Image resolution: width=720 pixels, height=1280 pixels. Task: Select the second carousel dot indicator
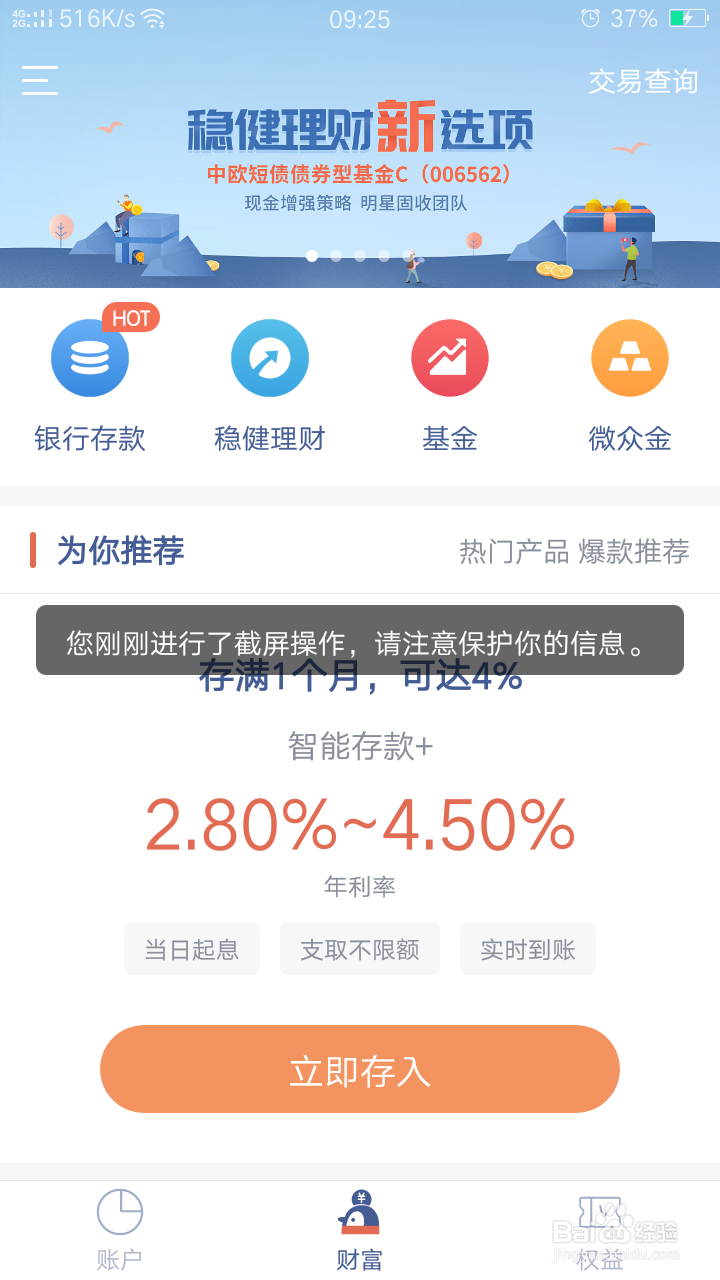[336, 257]
